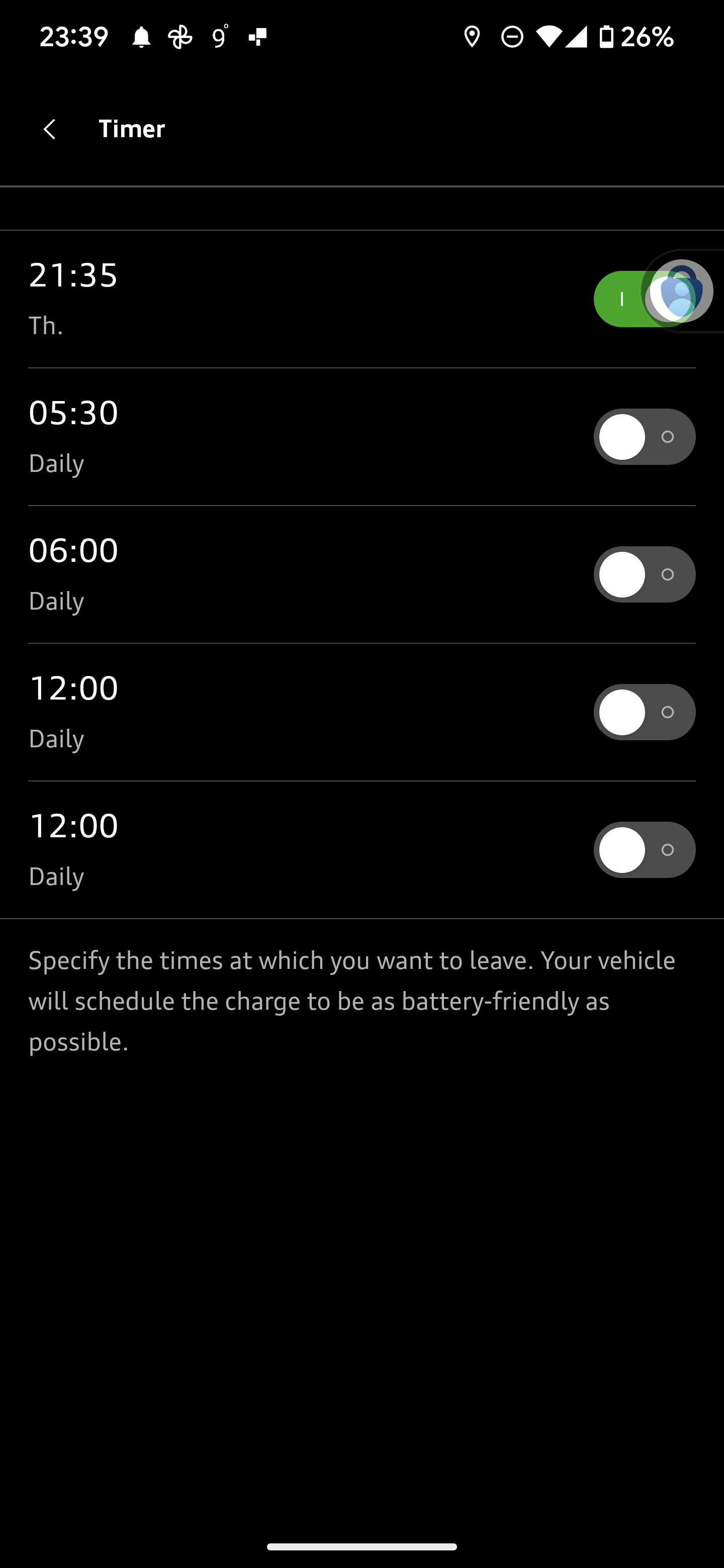This screenshot has height=1568, width=724.
Task: Go back from the Timer screen
Action: 50,129
